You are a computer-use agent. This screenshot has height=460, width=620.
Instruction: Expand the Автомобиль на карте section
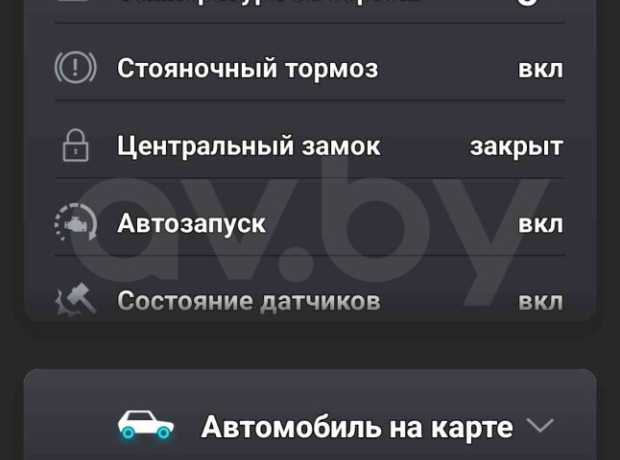pyautogui.click(x=539, y=426)
